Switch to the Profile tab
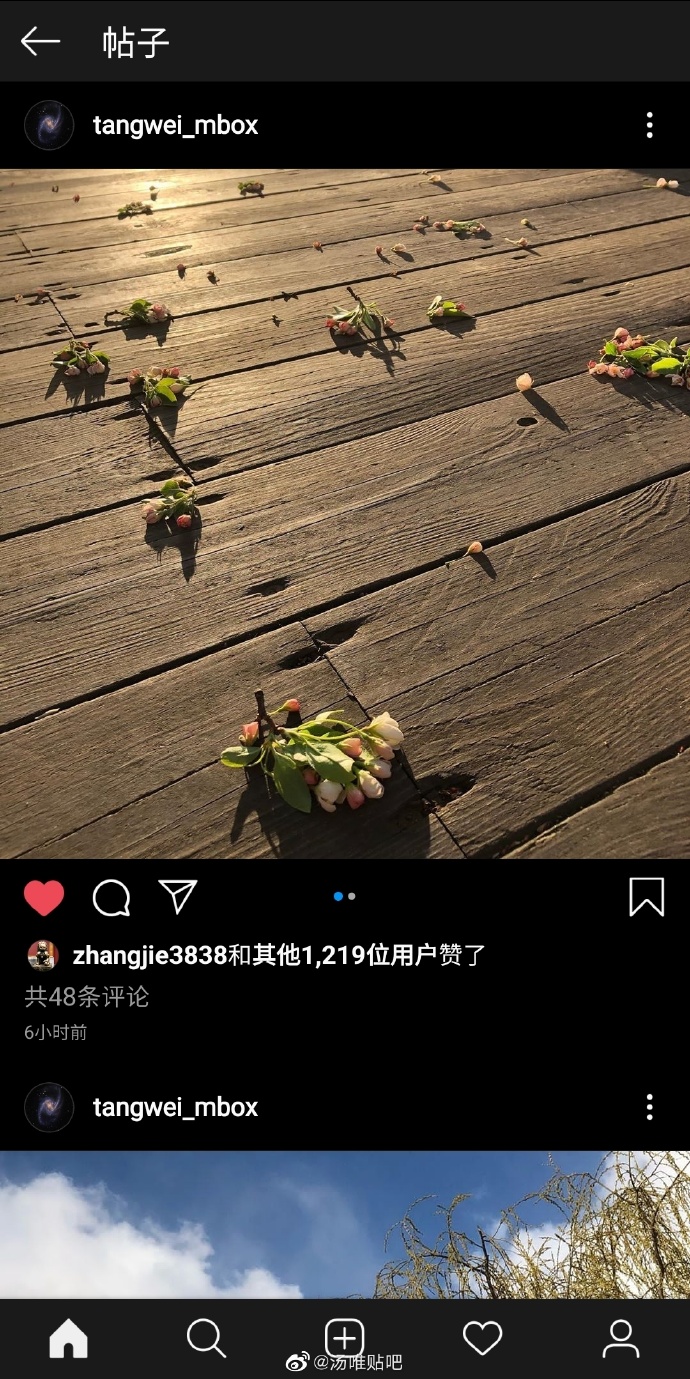This screenshot has width=690, height=1379. click(620, 1338)
